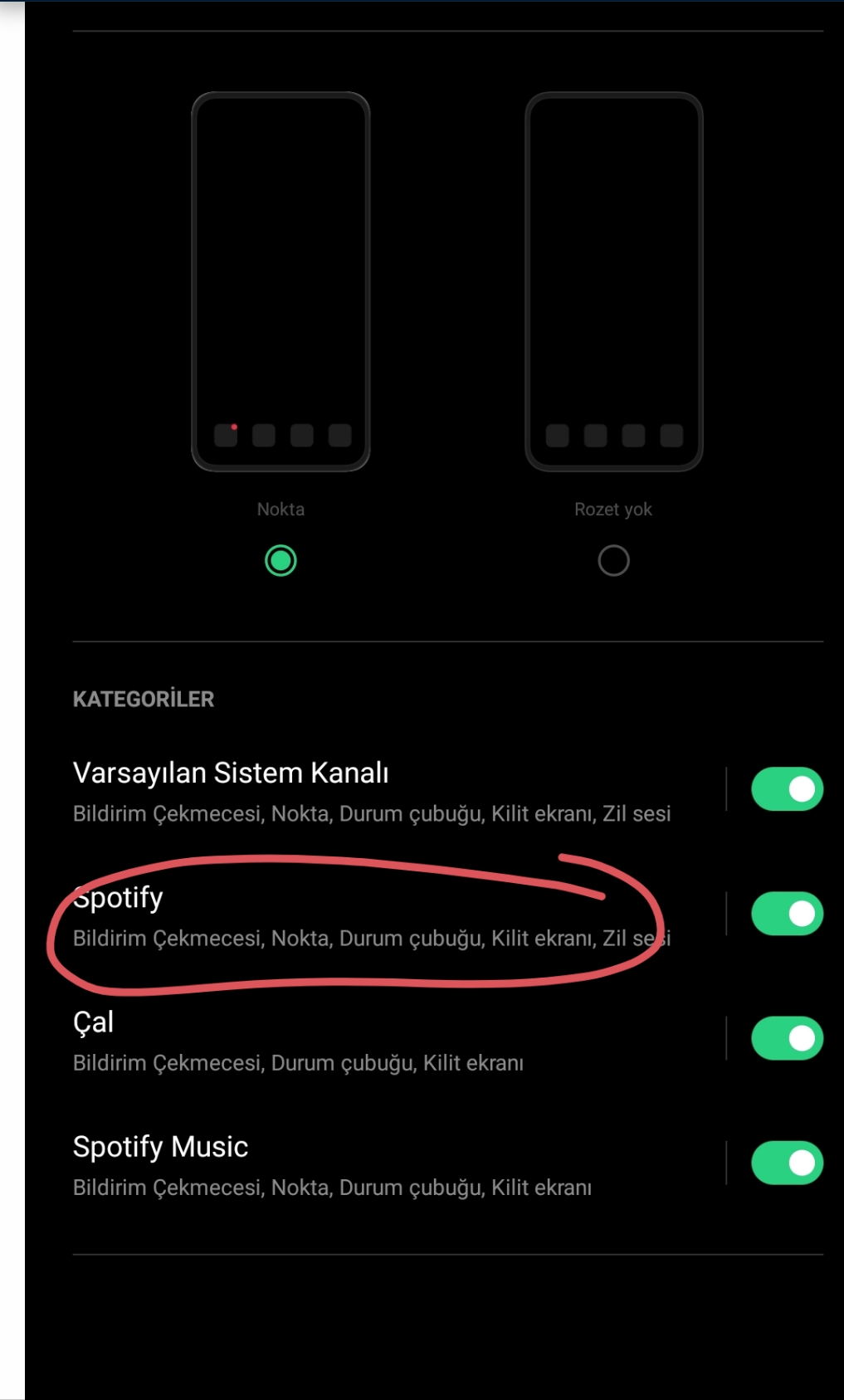Choose the Rozet yok option

pyautogui.click(x=613, y=561)
